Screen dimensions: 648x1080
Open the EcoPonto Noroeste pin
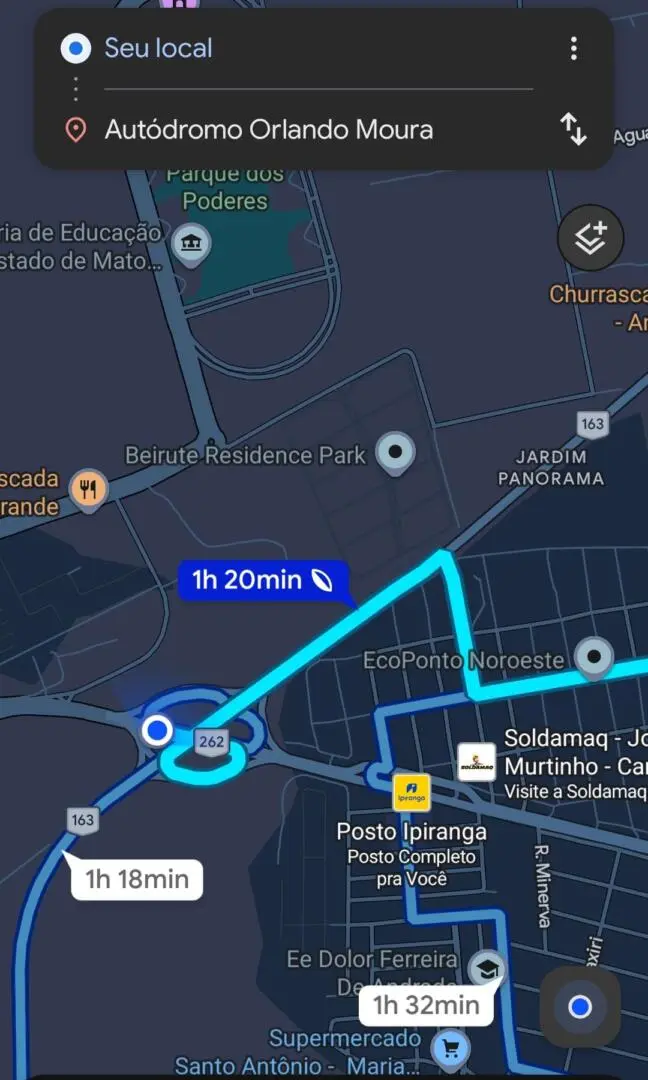(x=597, y=658)
